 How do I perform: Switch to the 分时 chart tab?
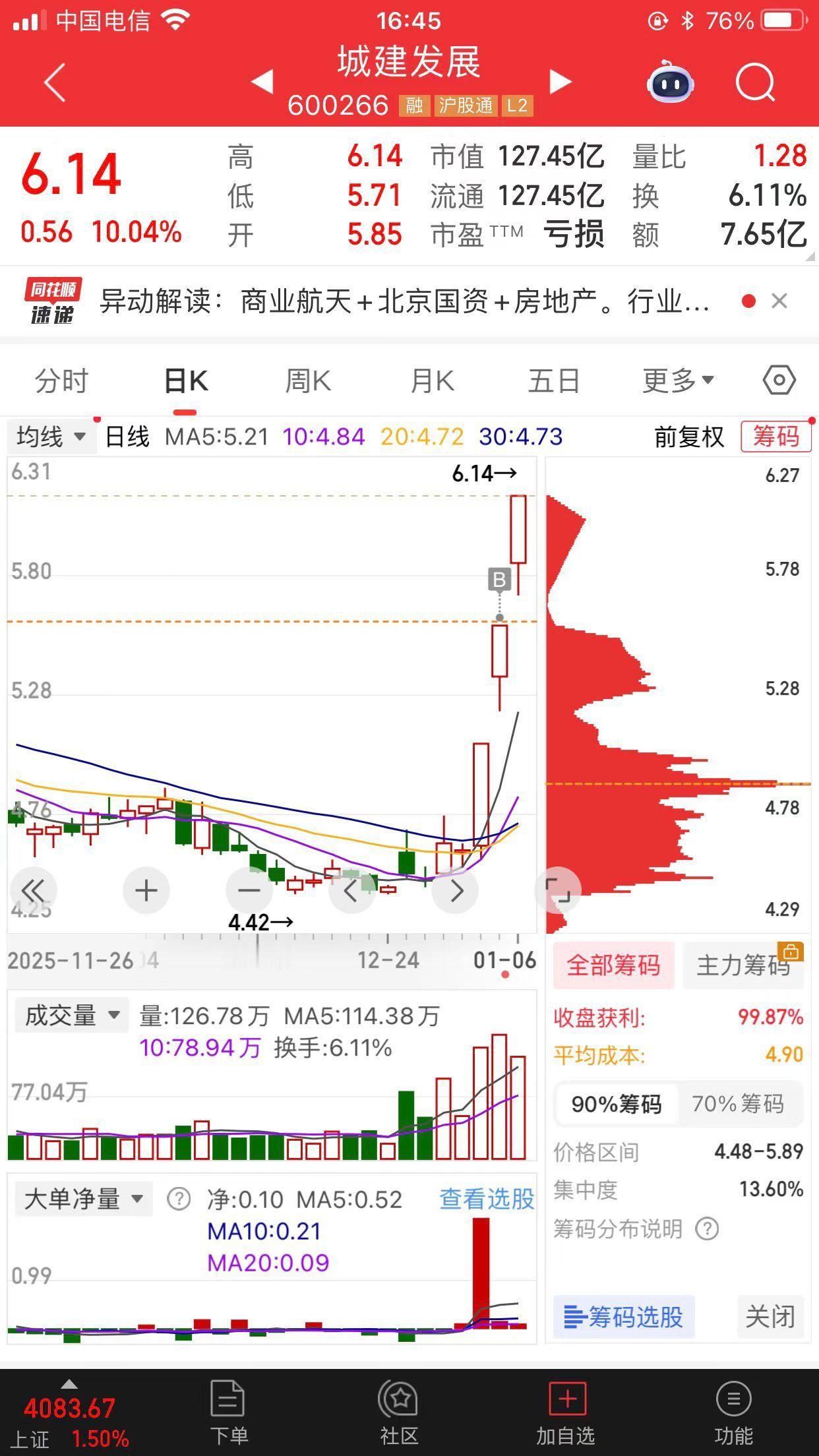pyautogui.click(x=61, y=381)
